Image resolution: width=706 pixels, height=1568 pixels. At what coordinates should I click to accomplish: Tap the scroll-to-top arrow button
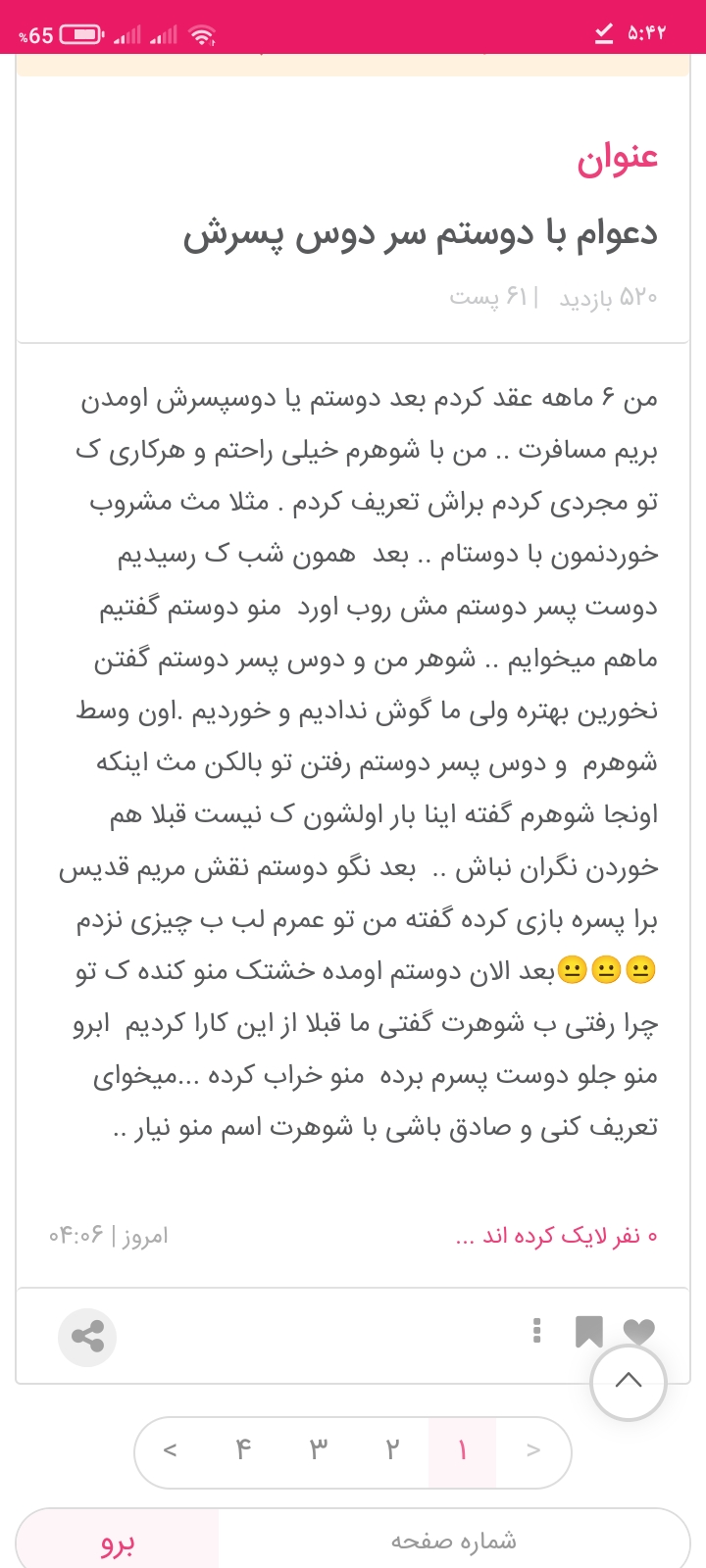click(x=629, y=1382)
